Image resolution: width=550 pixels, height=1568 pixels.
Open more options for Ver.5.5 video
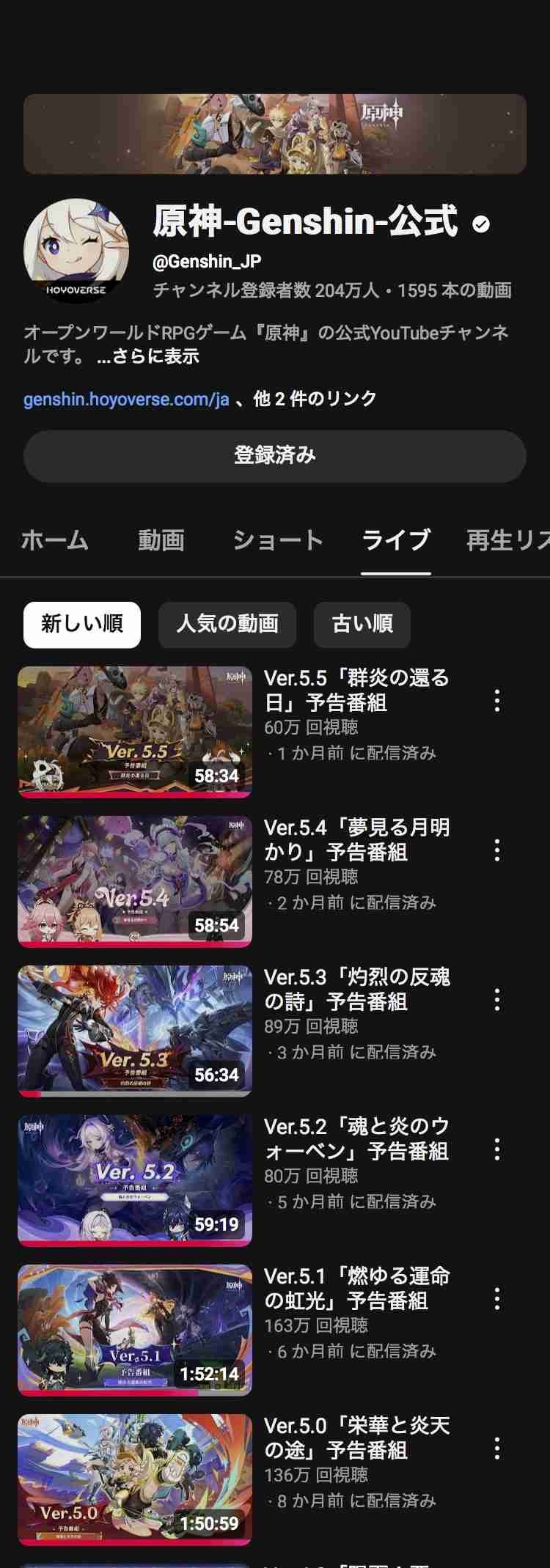(x=497, y=701)
